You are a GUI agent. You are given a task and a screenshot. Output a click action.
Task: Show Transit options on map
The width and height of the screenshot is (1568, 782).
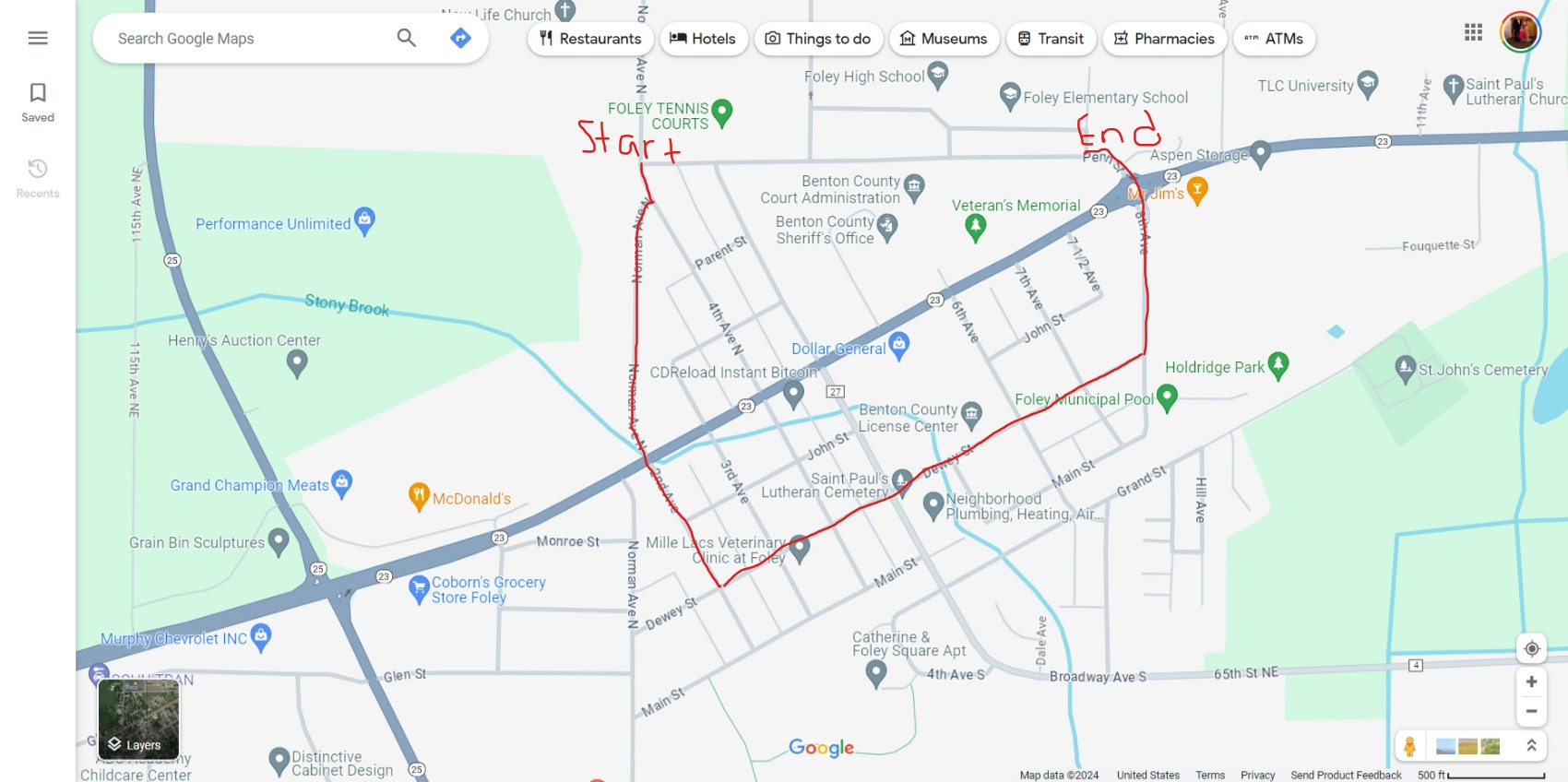coord(1051,39)
